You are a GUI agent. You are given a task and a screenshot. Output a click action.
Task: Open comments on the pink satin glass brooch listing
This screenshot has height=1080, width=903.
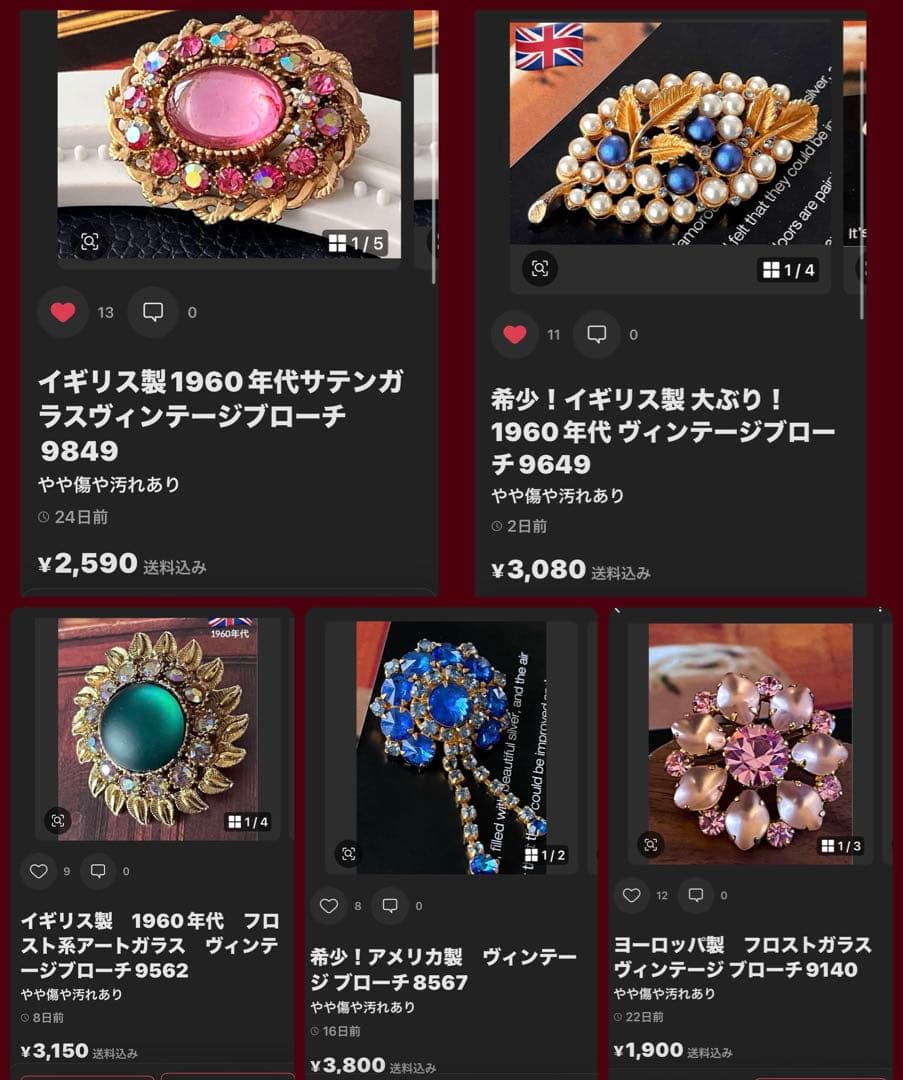[151, 312]
